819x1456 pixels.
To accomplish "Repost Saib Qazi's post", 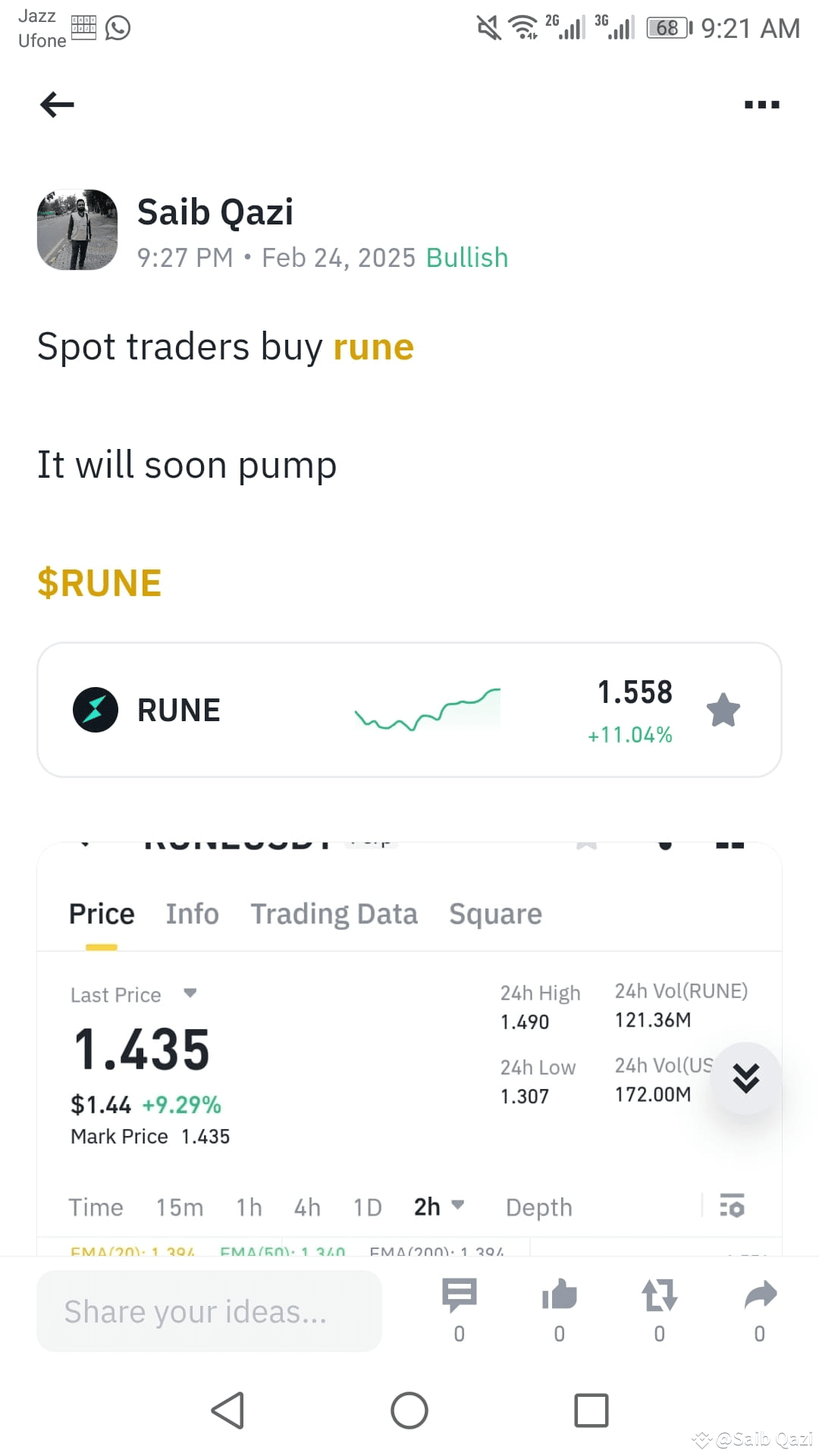I will pos(659,1297).
